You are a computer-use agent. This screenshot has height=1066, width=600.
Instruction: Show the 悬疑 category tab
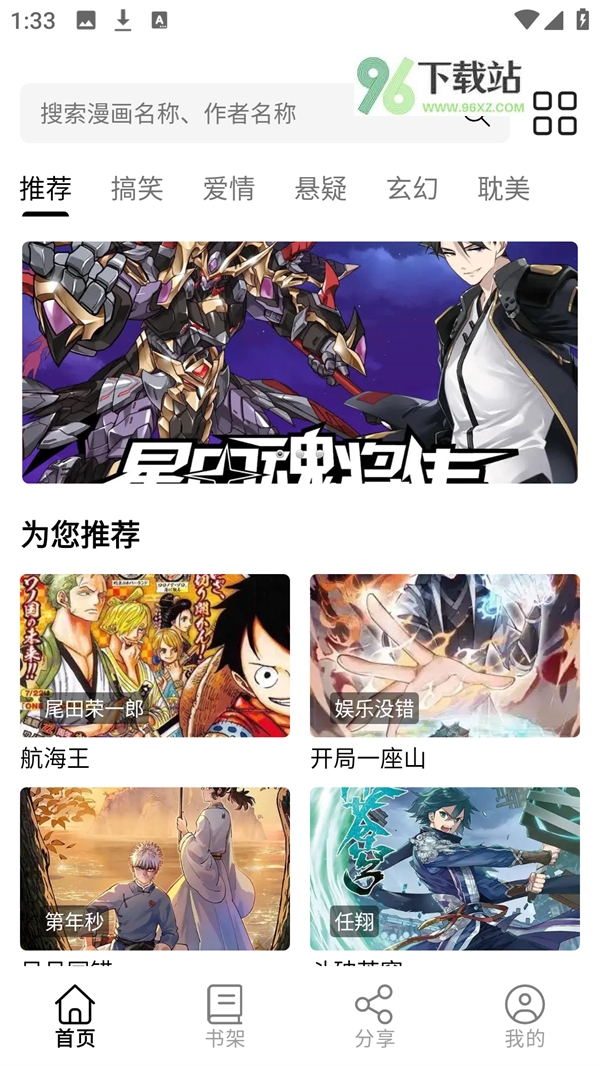(321, 189)
